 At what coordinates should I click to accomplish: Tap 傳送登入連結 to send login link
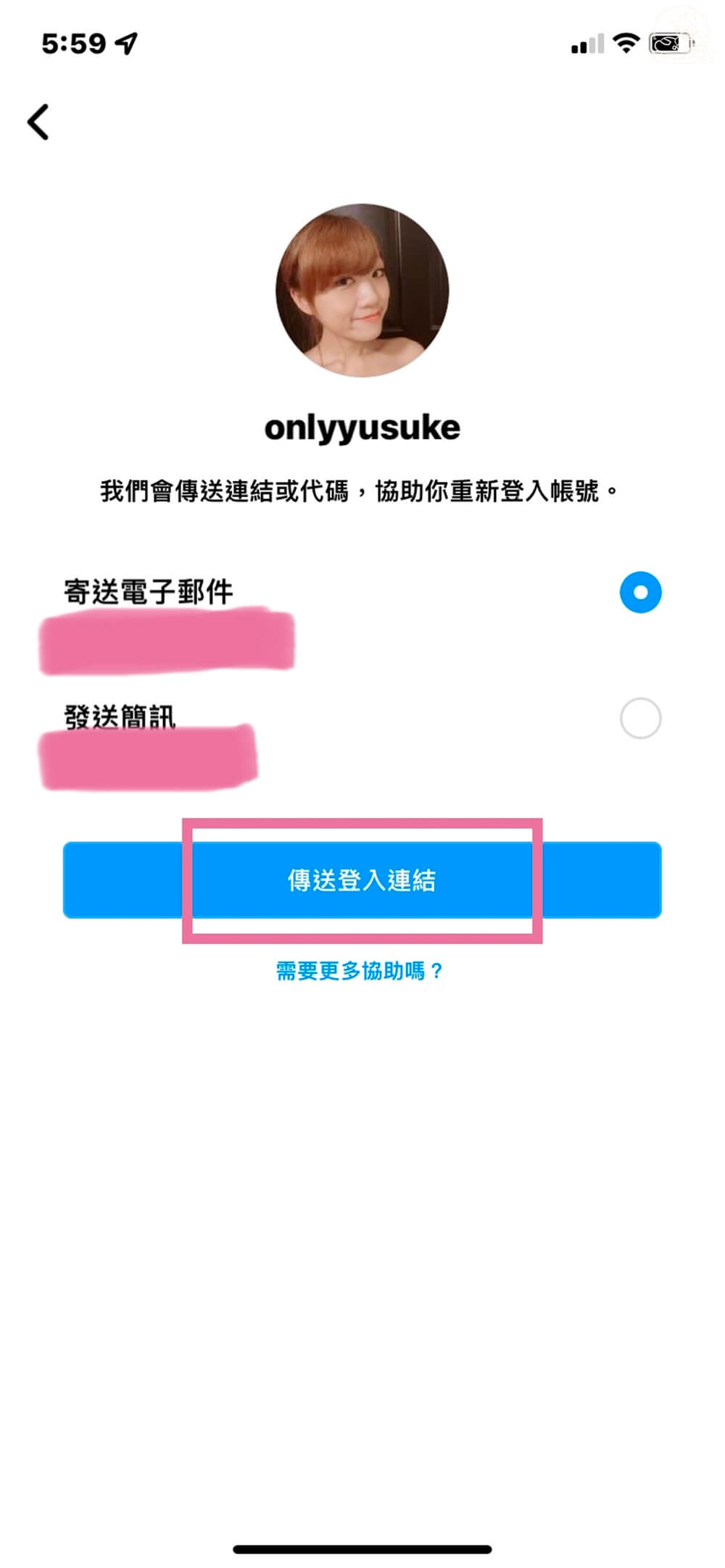(x=362, y=880)
